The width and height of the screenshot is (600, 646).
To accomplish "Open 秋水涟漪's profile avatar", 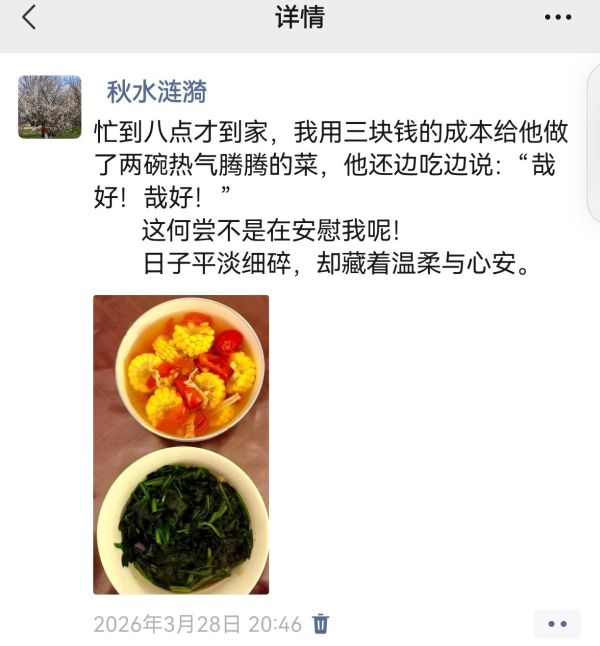I will coord(50,107).
